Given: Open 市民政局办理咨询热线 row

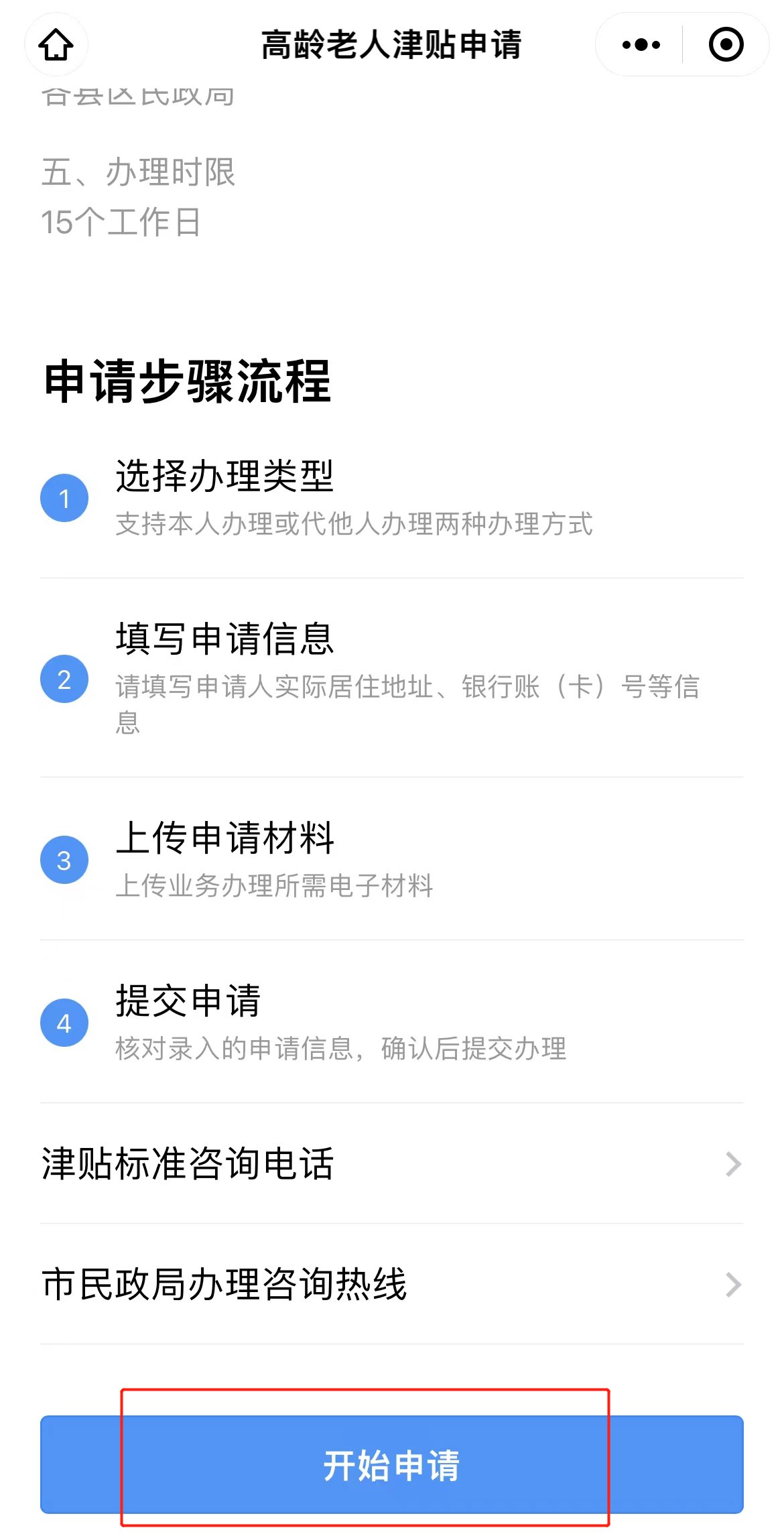Looking at the screenshot, I should click(392, 1284).
